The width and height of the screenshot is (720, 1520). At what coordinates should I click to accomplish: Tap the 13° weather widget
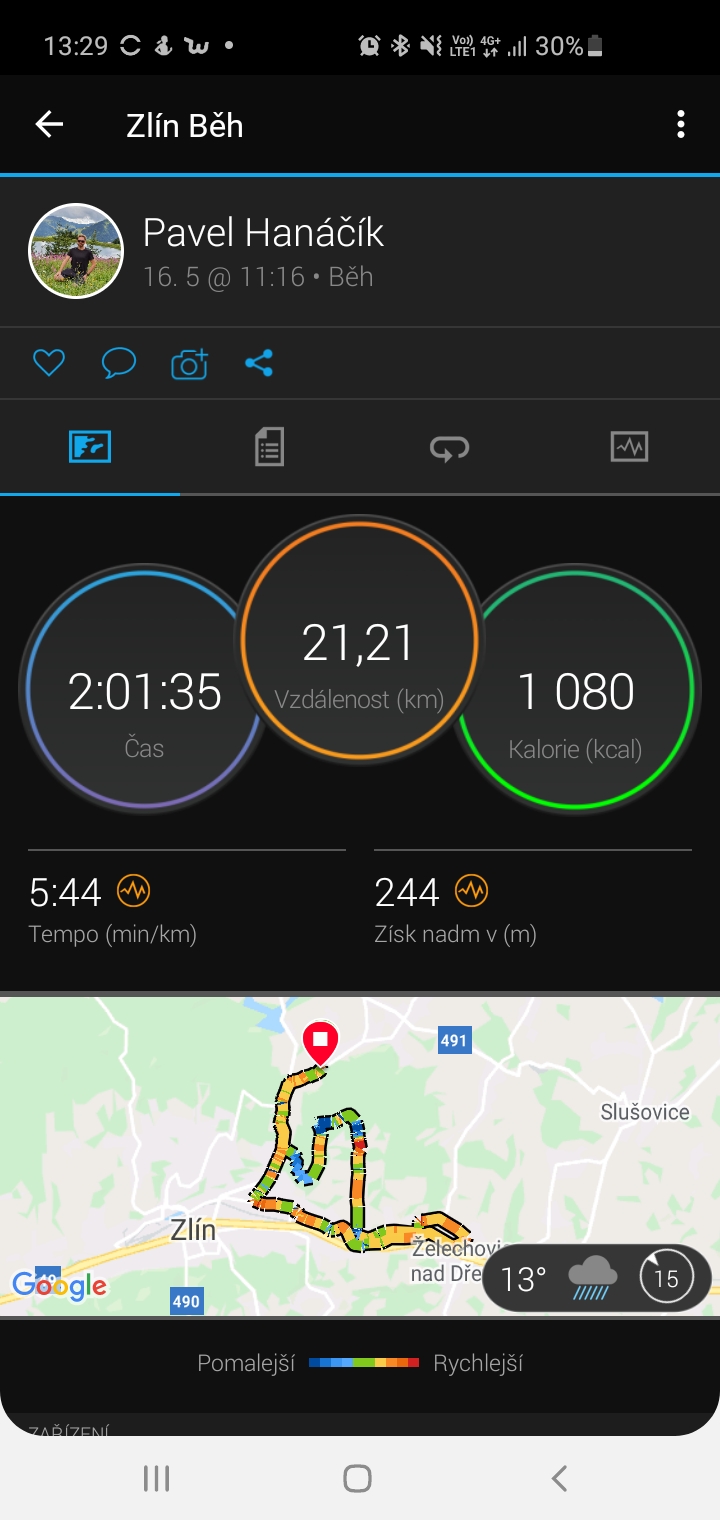point(597,1277)
